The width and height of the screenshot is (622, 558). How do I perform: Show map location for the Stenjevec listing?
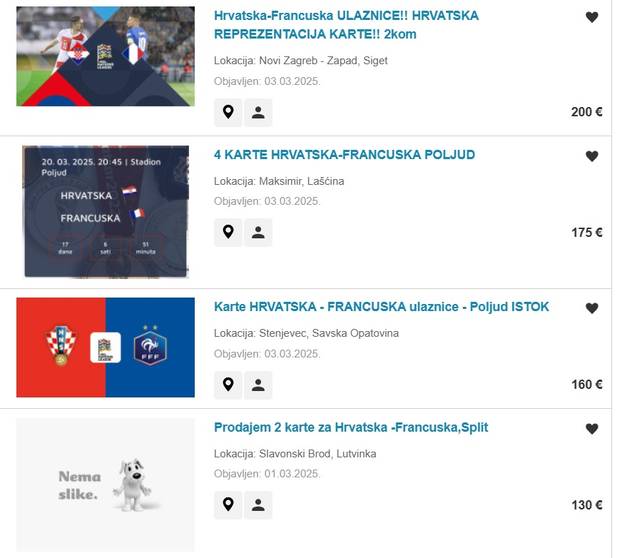[228, 384]
